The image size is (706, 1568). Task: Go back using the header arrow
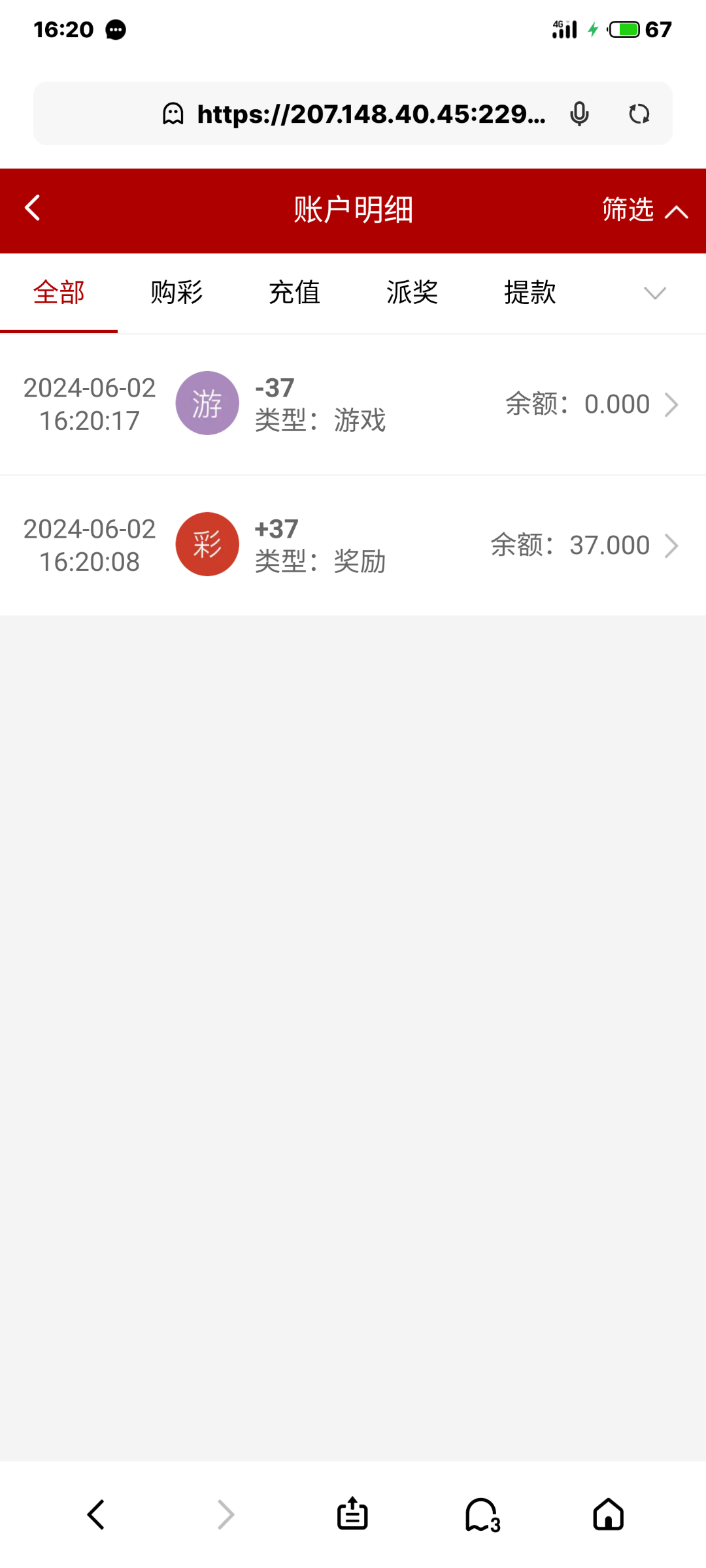[33, 208]
